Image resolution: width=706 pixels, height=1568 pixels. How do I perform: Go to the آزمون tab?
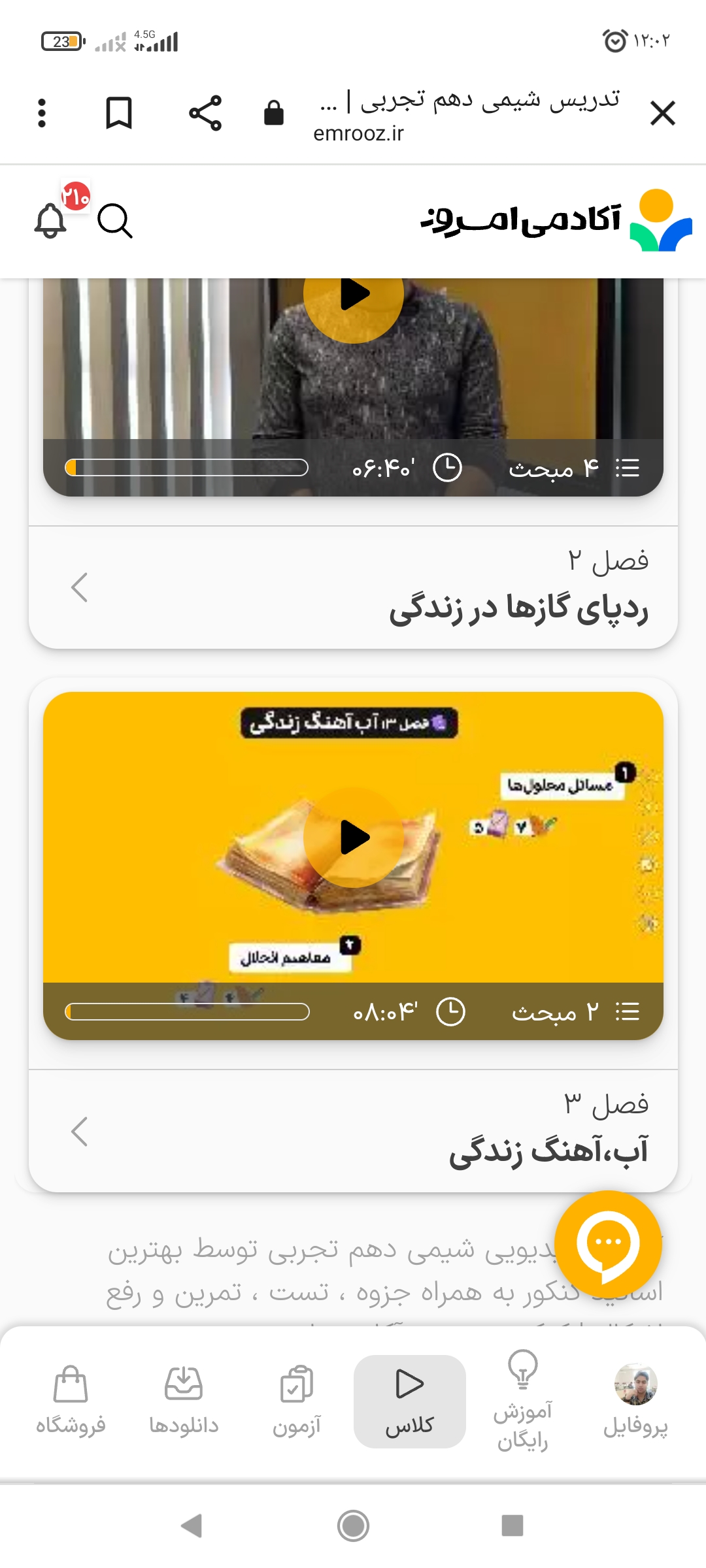point(297,1401)
